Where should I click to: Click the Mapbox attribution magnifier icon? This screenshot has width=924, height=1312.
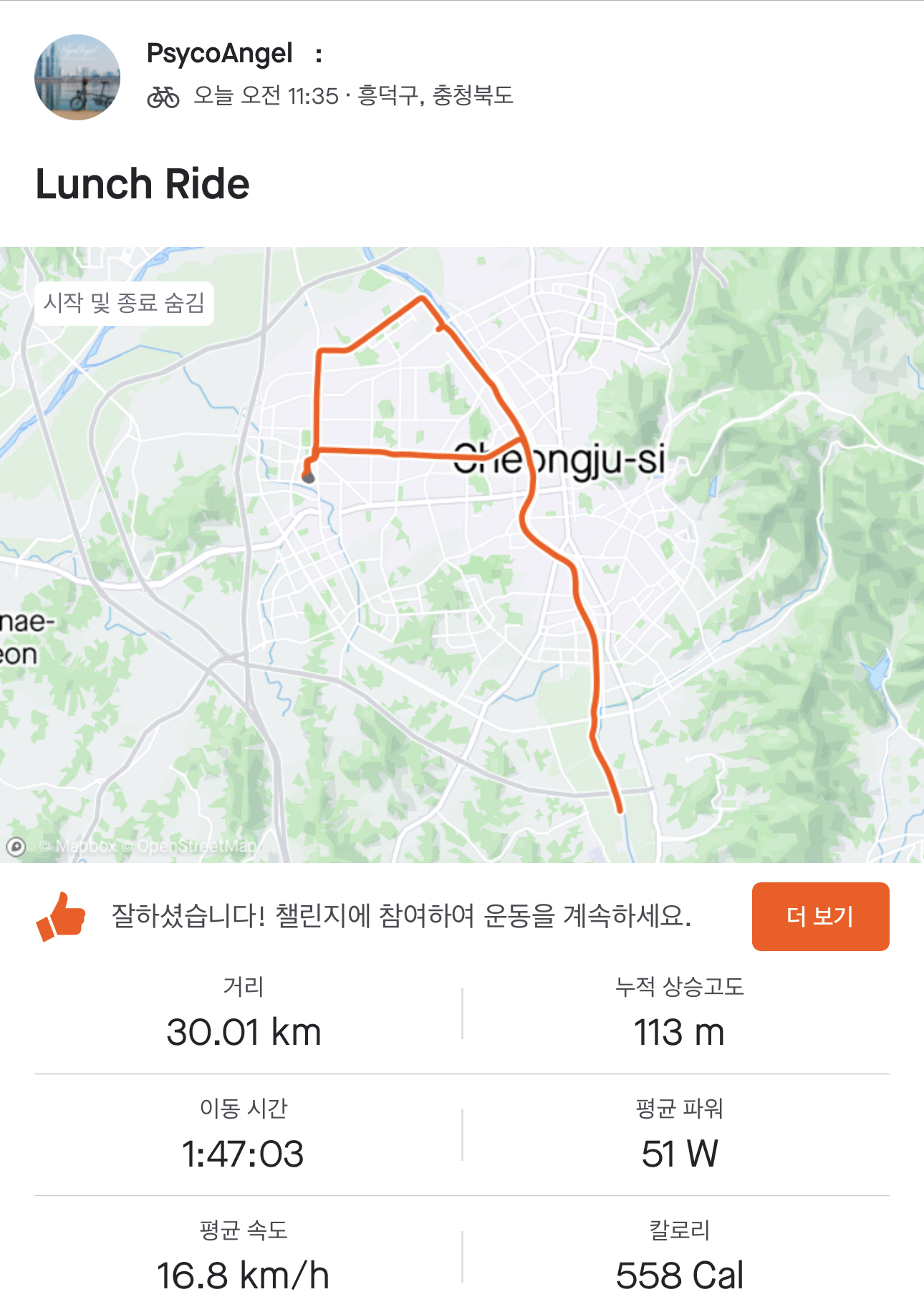[16, 845]
